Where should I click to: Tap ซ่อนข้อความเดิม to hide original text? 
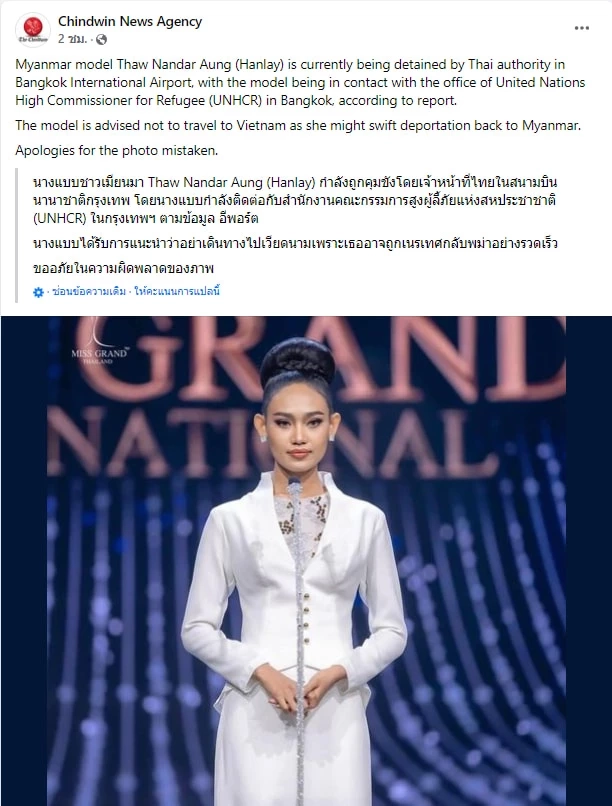(91, 292)
